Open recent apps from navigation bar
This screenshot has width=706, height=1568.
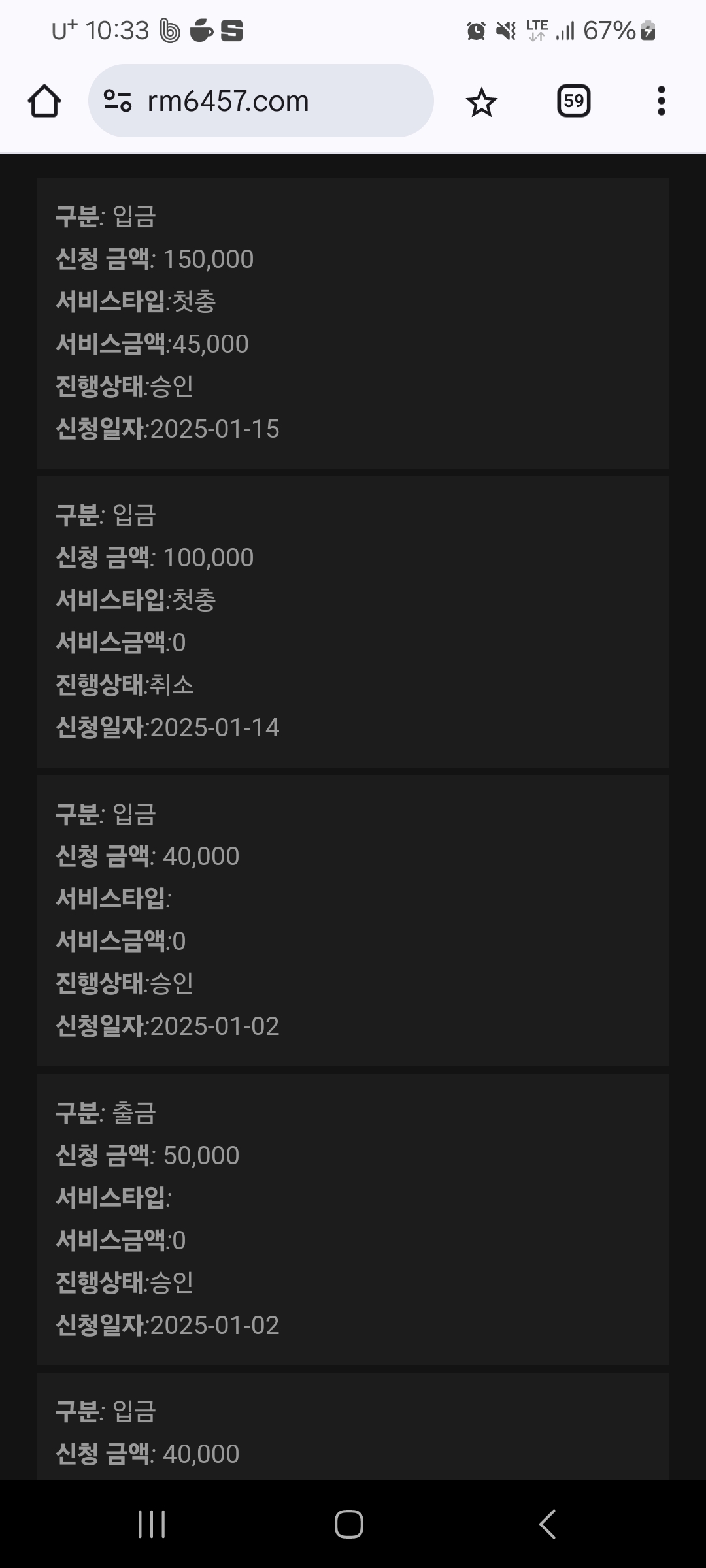tap(152, 1524)
